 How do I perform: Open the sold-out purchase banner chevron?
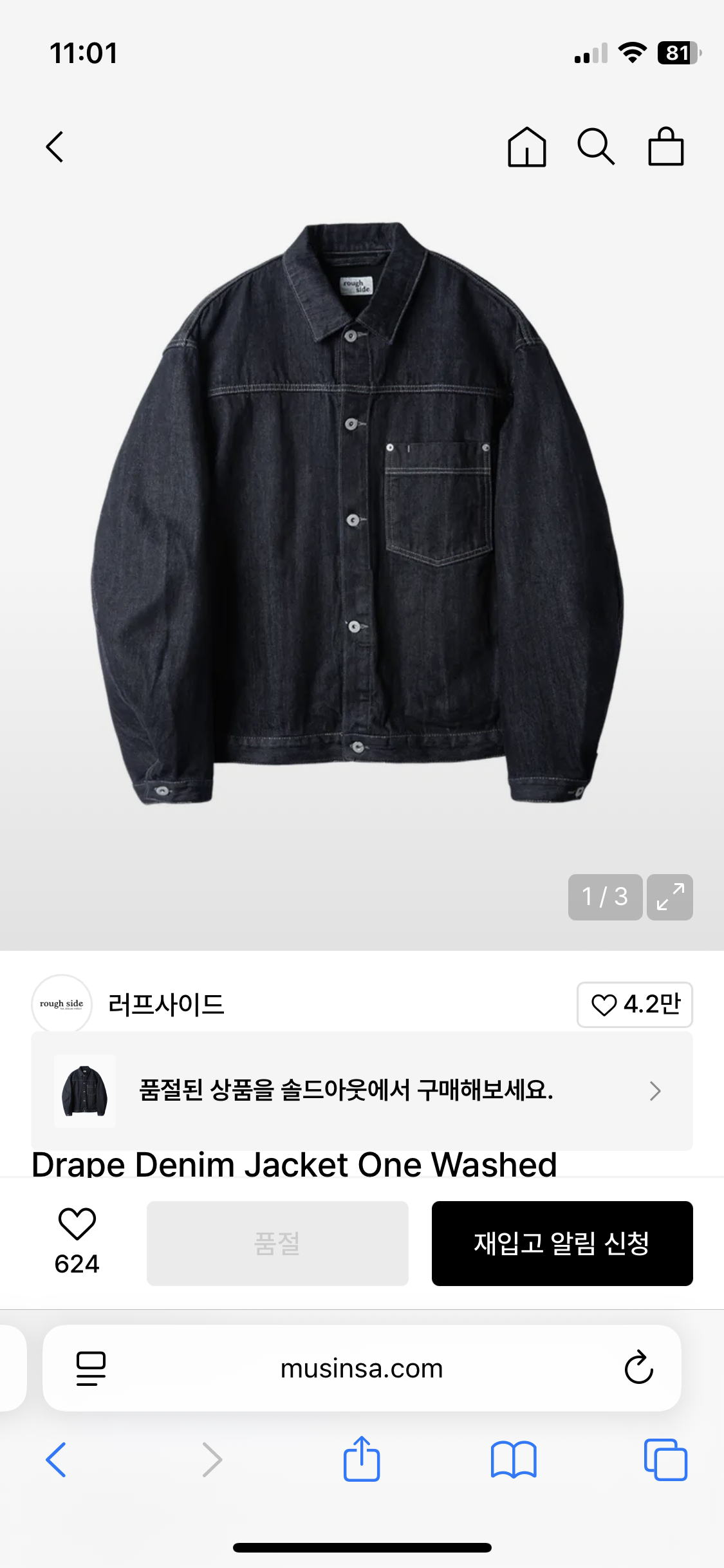click(x=654, y=1090)
